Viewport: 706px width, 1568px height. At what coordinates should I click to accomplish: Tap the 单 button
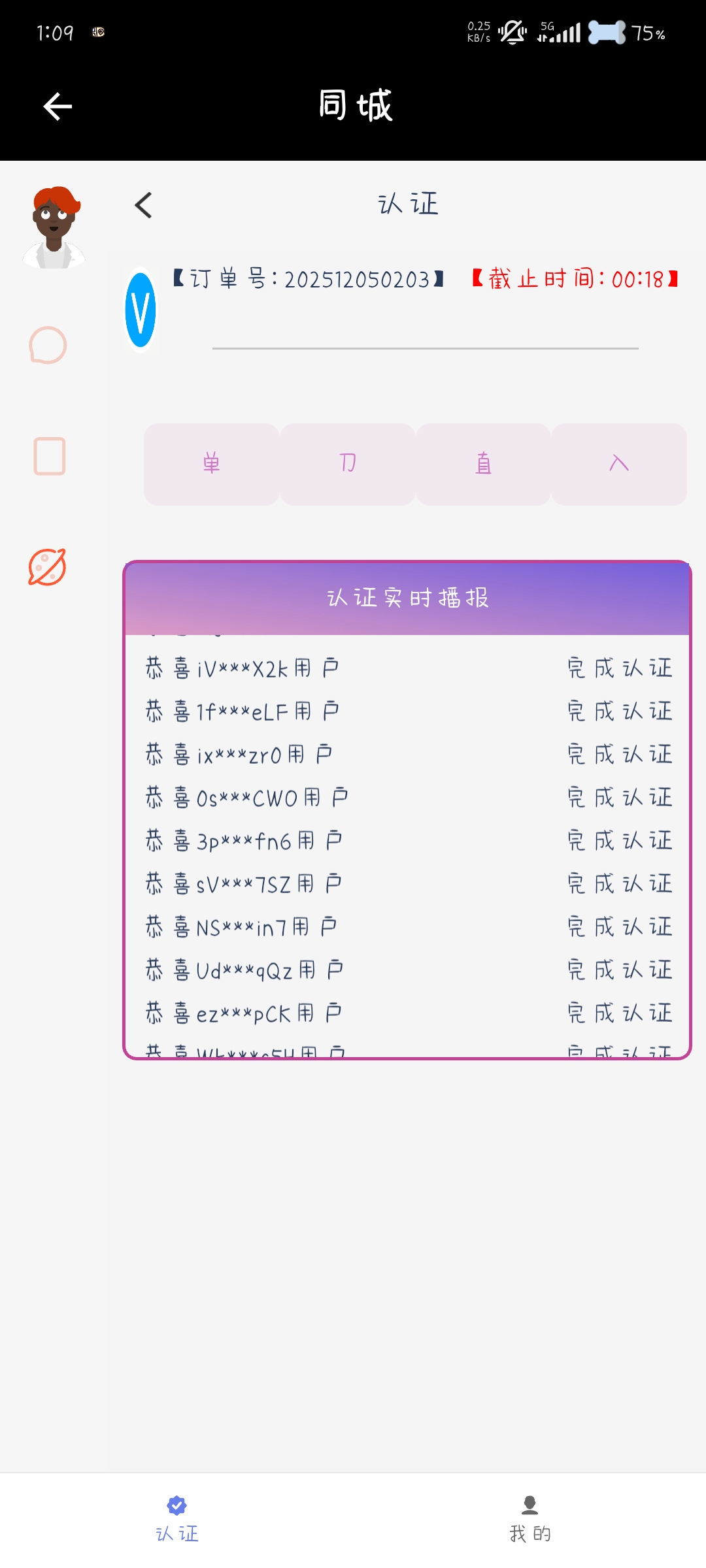(x=211, y=464)
